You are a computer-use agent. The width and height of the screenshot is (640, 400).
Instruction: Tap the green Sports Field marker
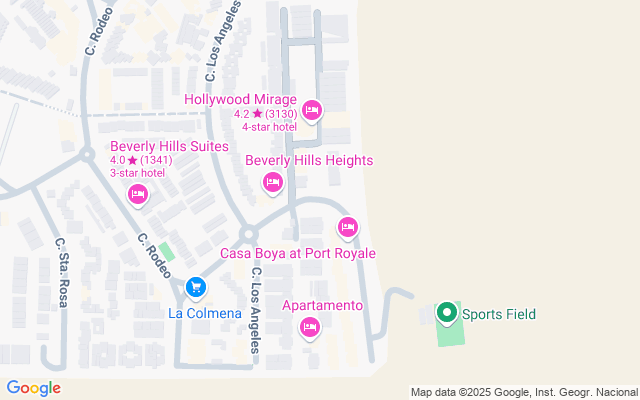pyautogui.click(x=447, y=313)
